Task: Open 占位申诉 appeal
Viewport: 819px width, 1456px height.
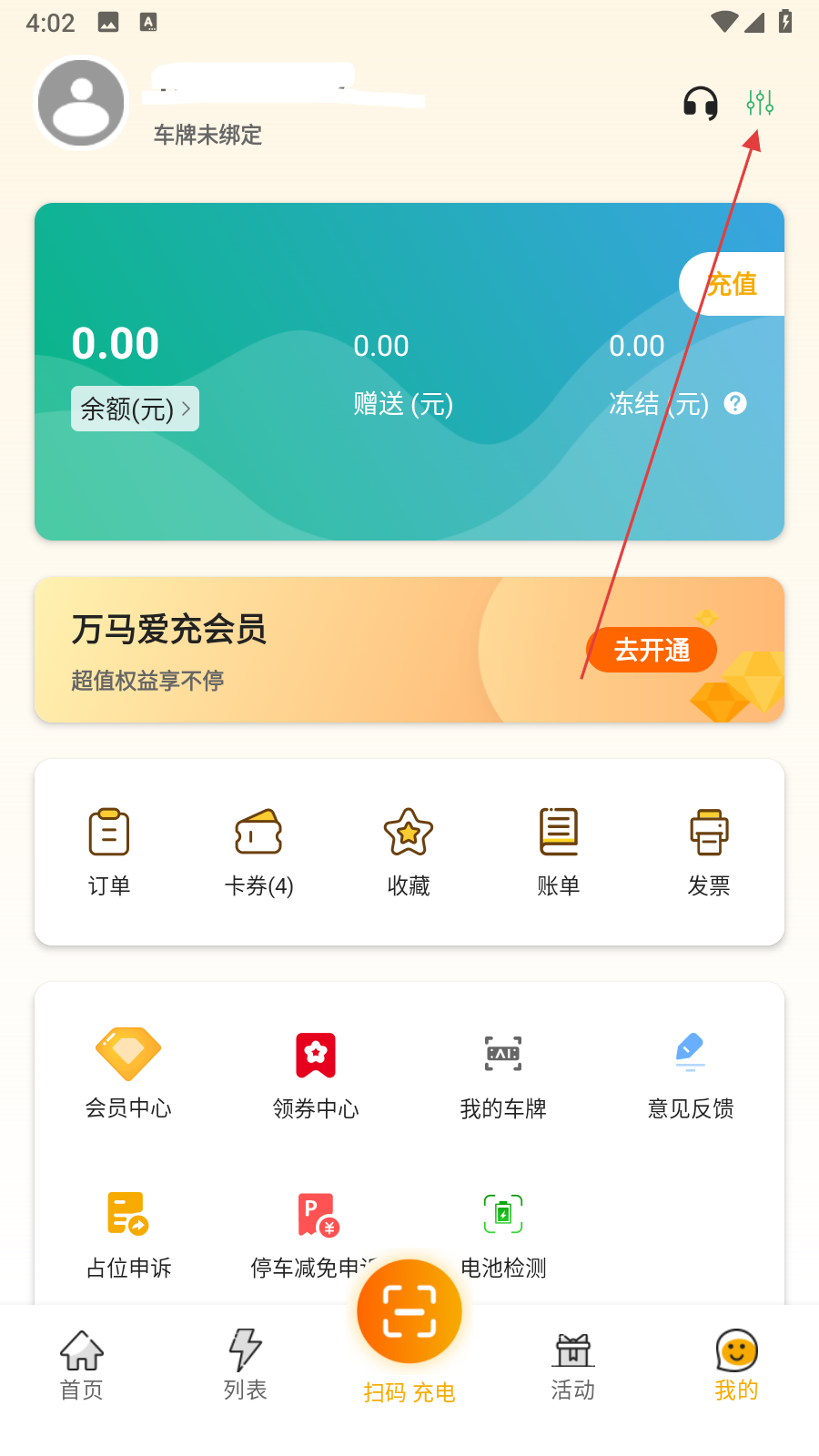Action: (x=128, y=1233)
